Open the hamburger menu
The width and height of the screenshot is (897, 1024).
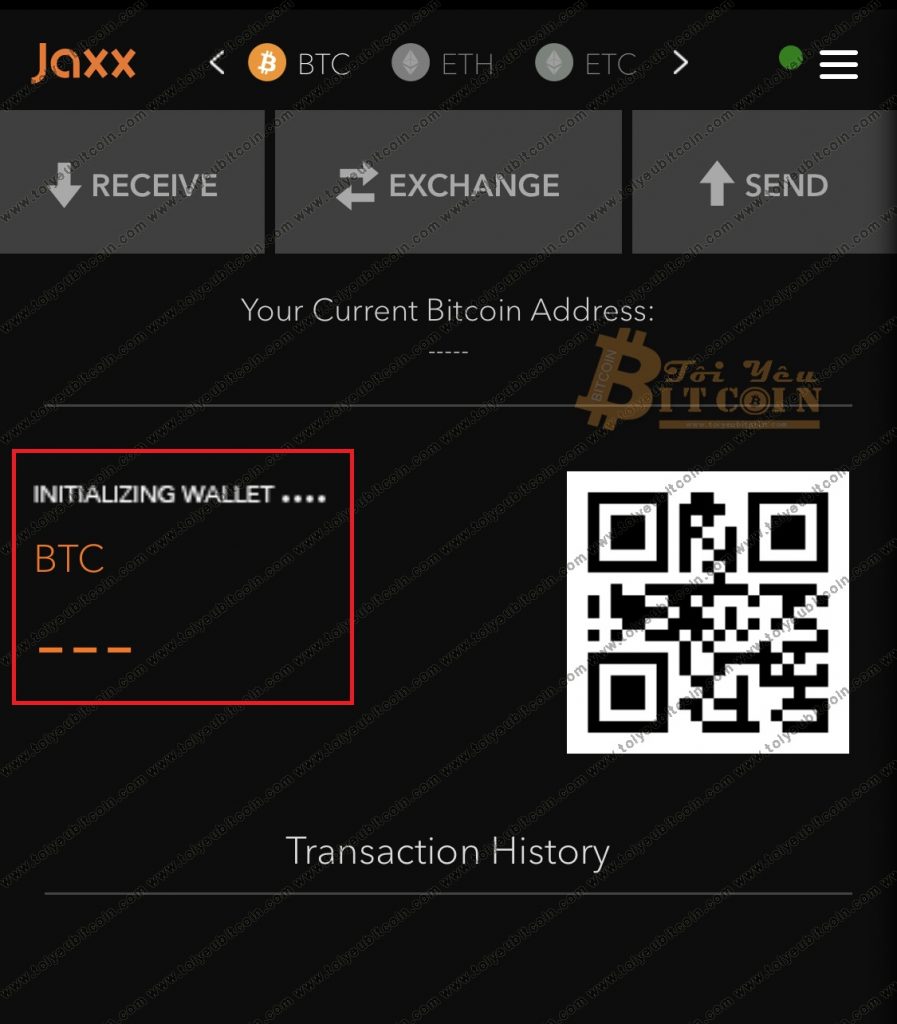coord(838,64)
